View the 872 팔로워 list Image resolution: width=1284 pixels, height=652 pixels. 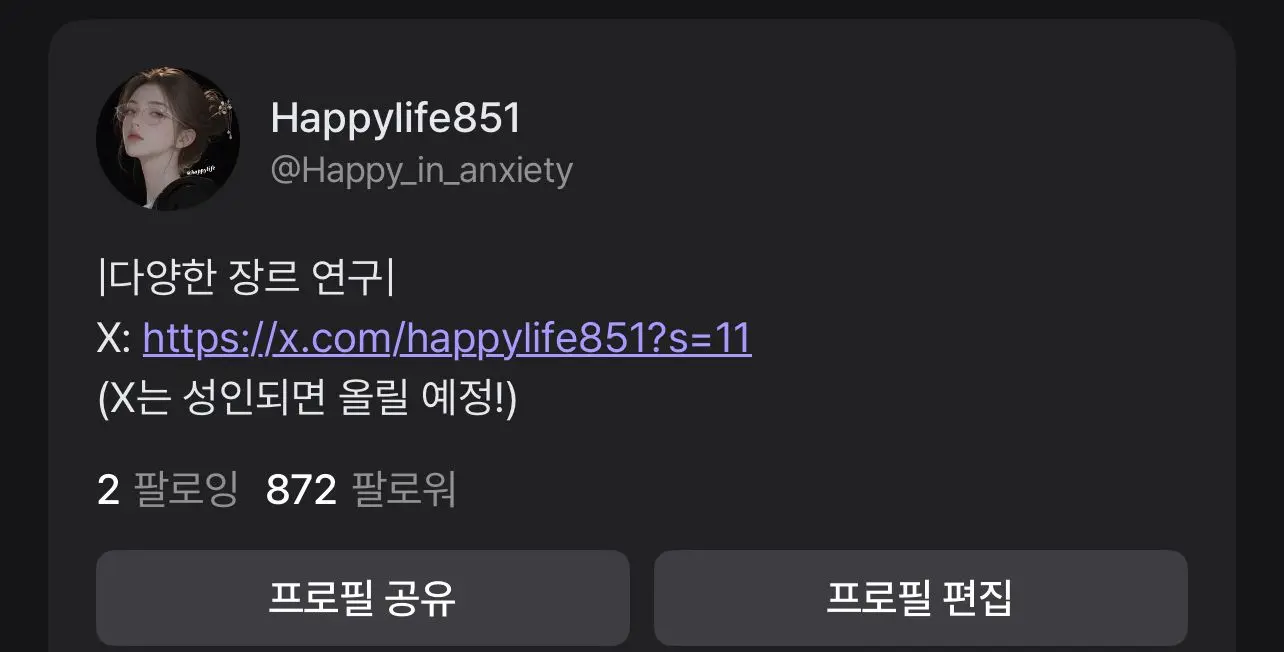click(361, 491)
